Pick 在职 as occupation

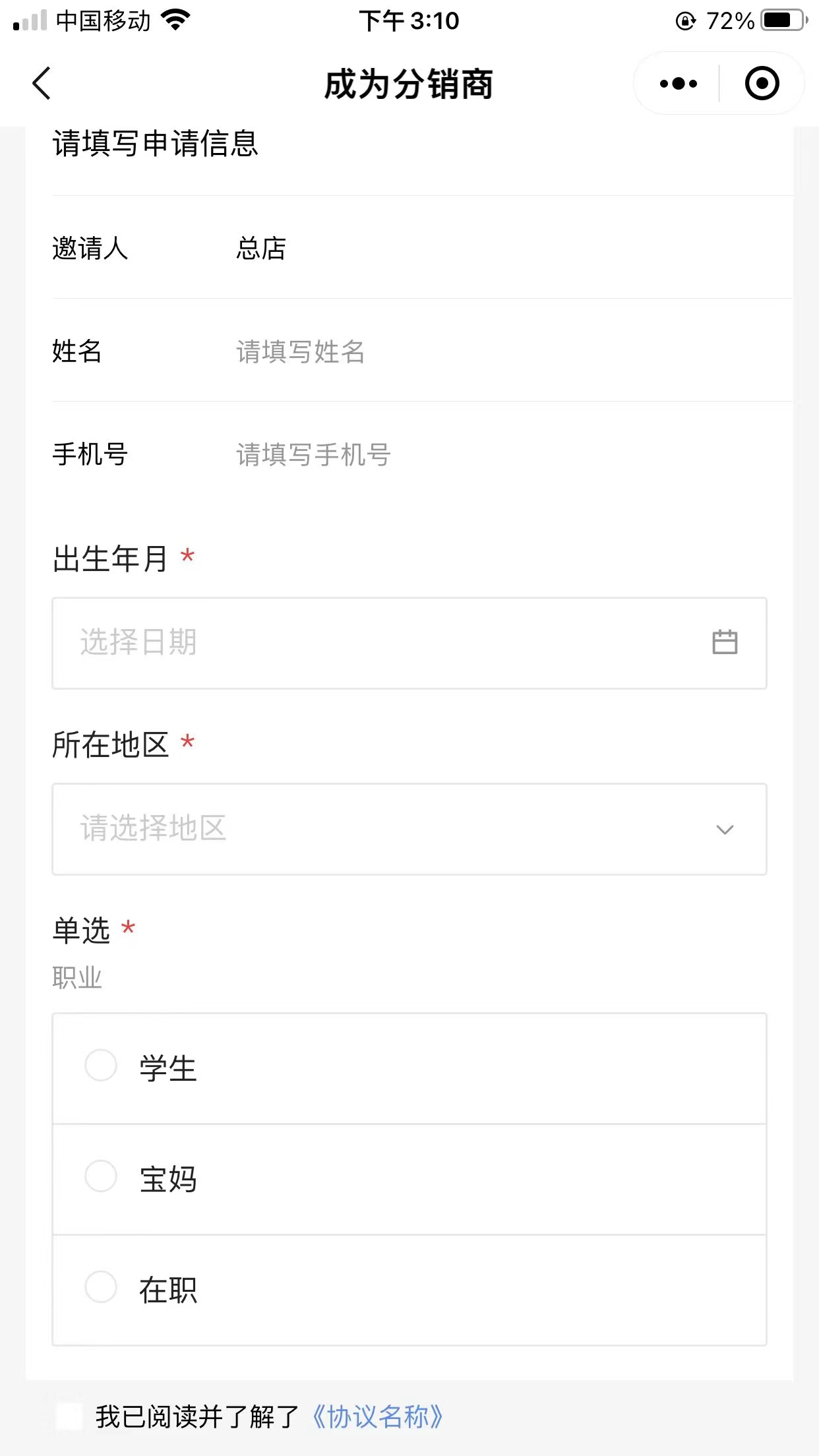point(102,1287)
